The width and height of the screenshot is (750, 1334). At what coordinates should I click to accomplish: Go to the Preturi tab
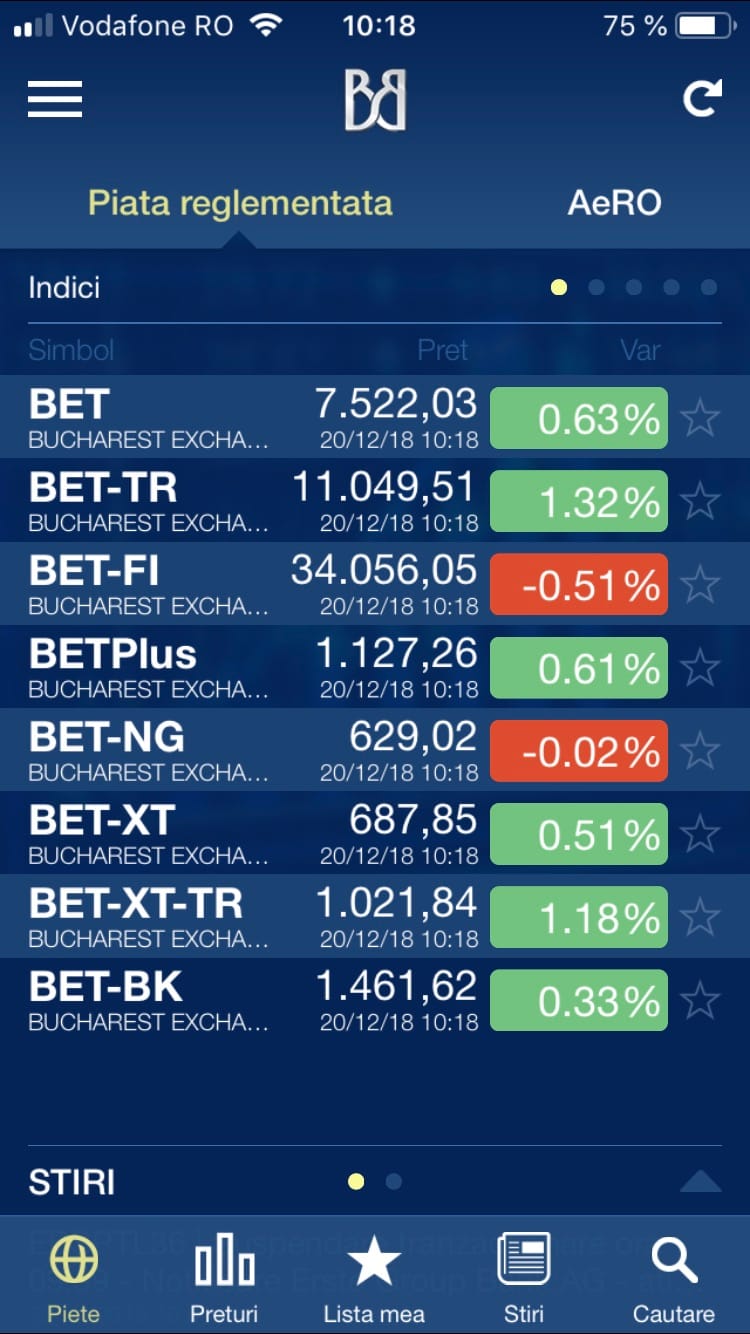click(224, 1278)
